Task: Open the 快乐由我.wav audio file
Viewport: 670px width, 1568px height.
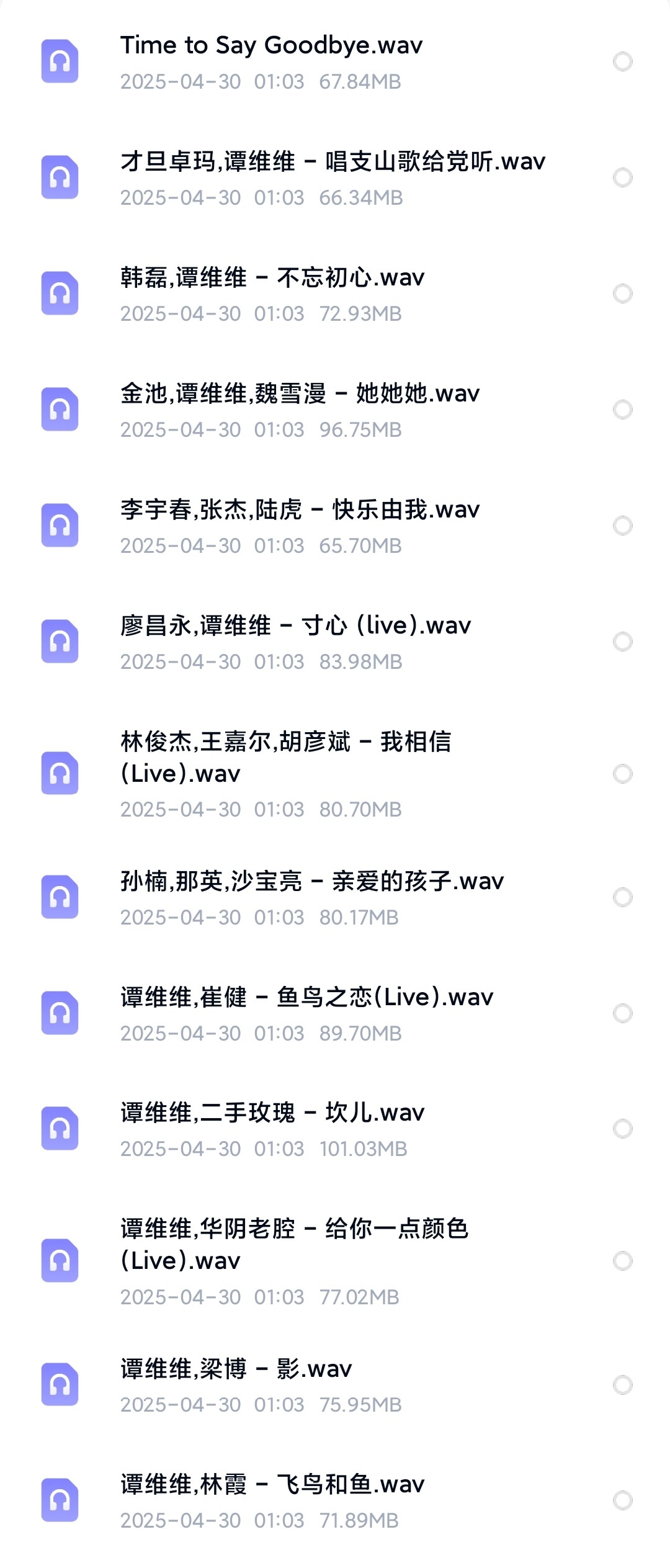Action: pos(300,510)
